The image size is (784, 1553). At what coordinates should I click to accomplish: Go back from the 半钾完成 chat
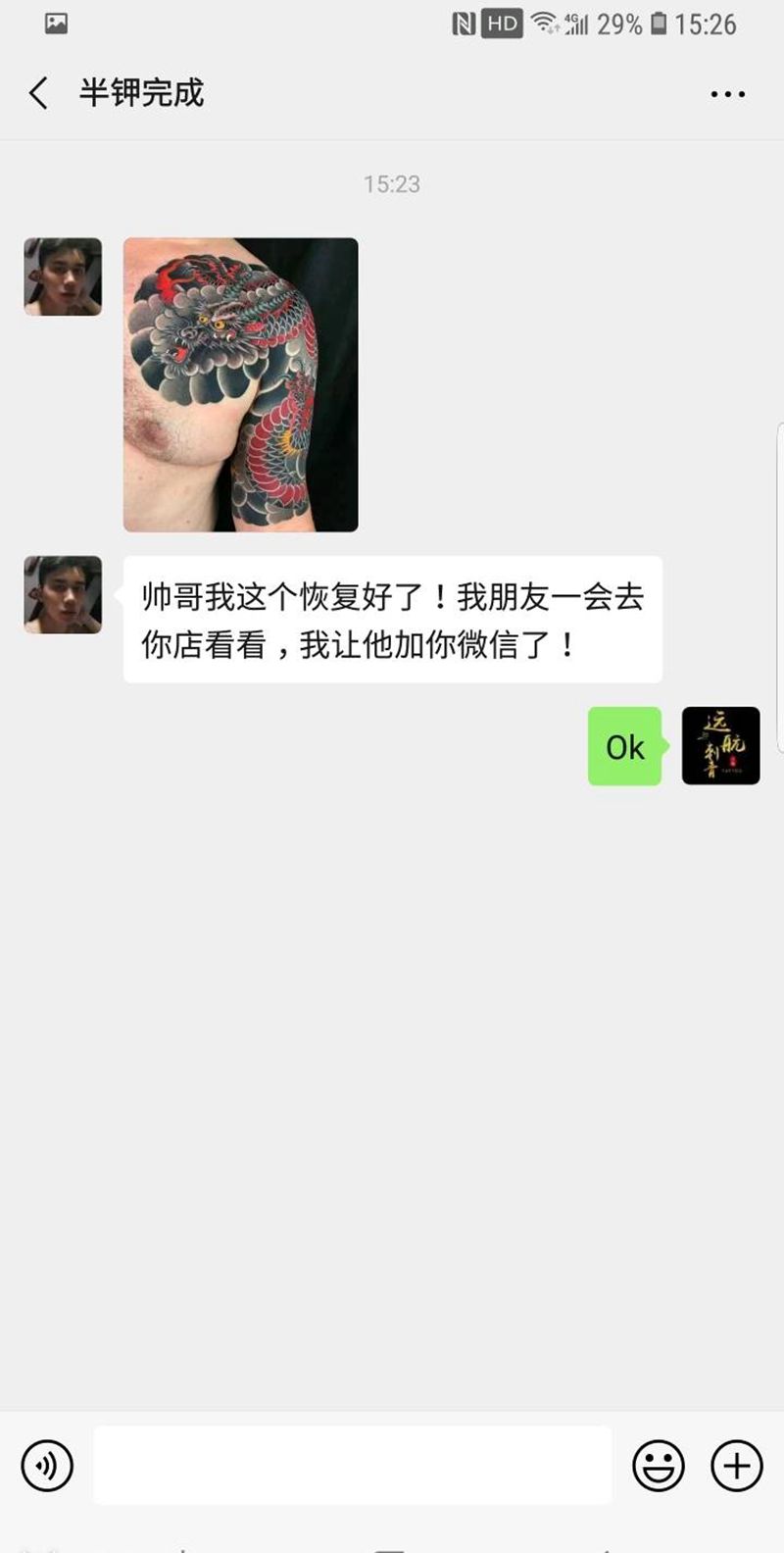coord(38,94)
